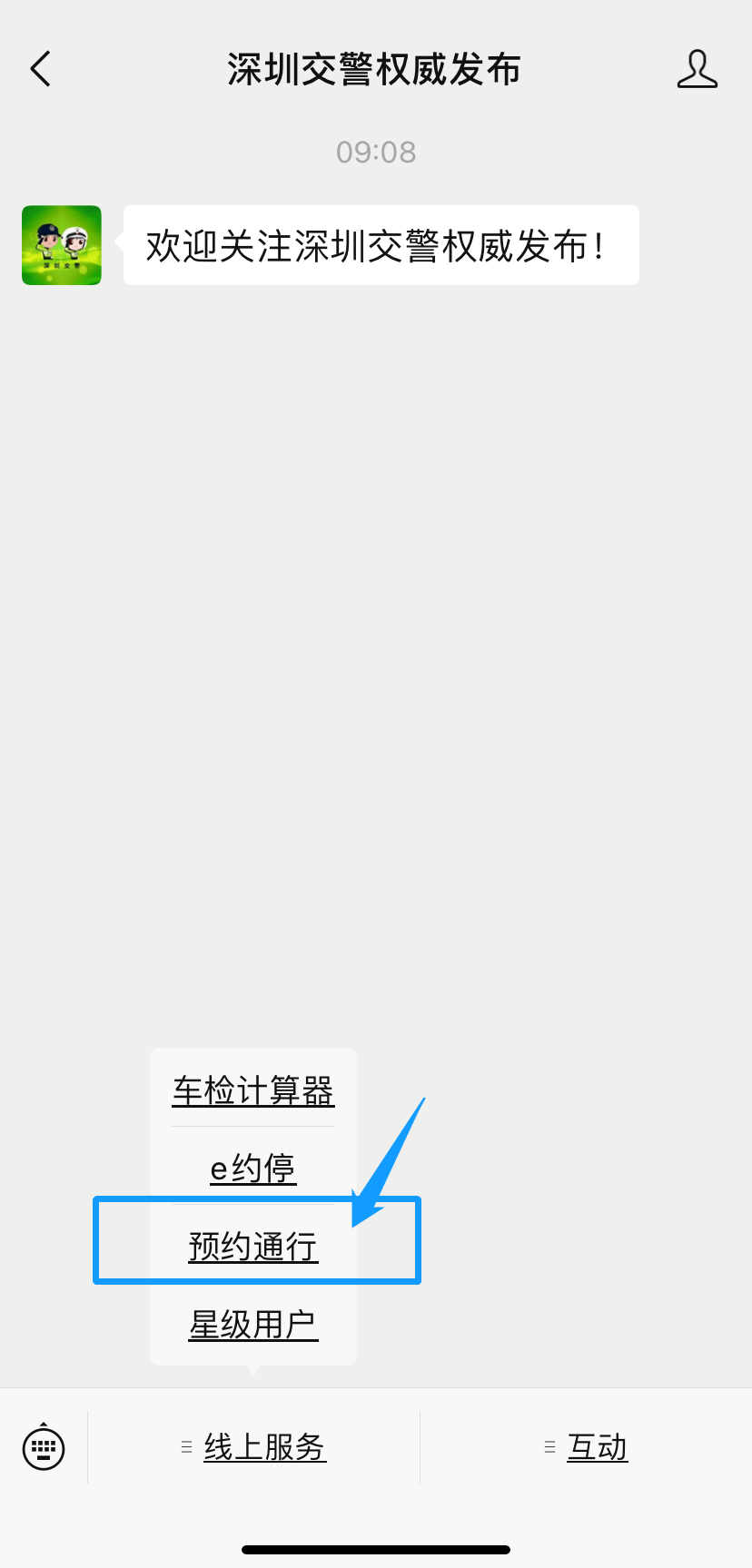Go back from 深圳交警权威发布 chat
This screenshot has height=1568, width=752.
[40, 69]
